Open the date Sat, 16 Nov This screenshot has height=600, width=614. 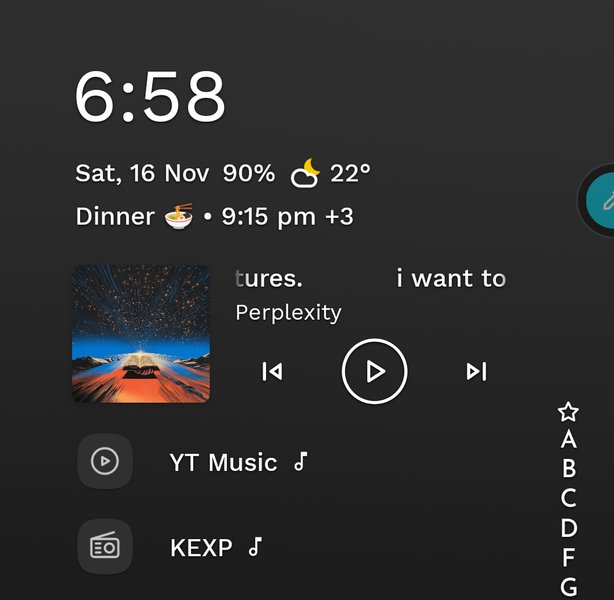pos(142,173)
